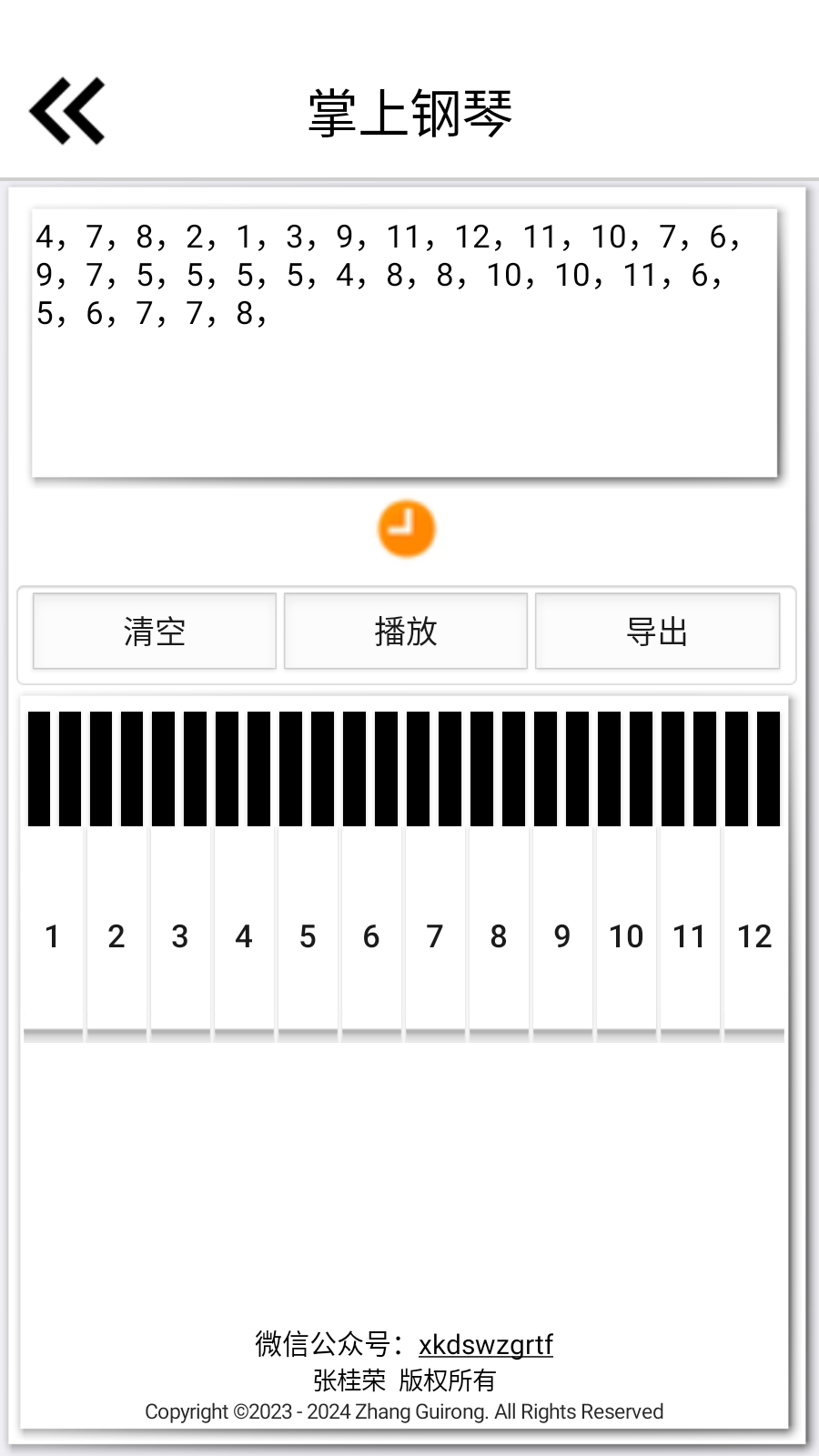Play piano key 5
Screen dimensions: 819x1456
(308, 935)
